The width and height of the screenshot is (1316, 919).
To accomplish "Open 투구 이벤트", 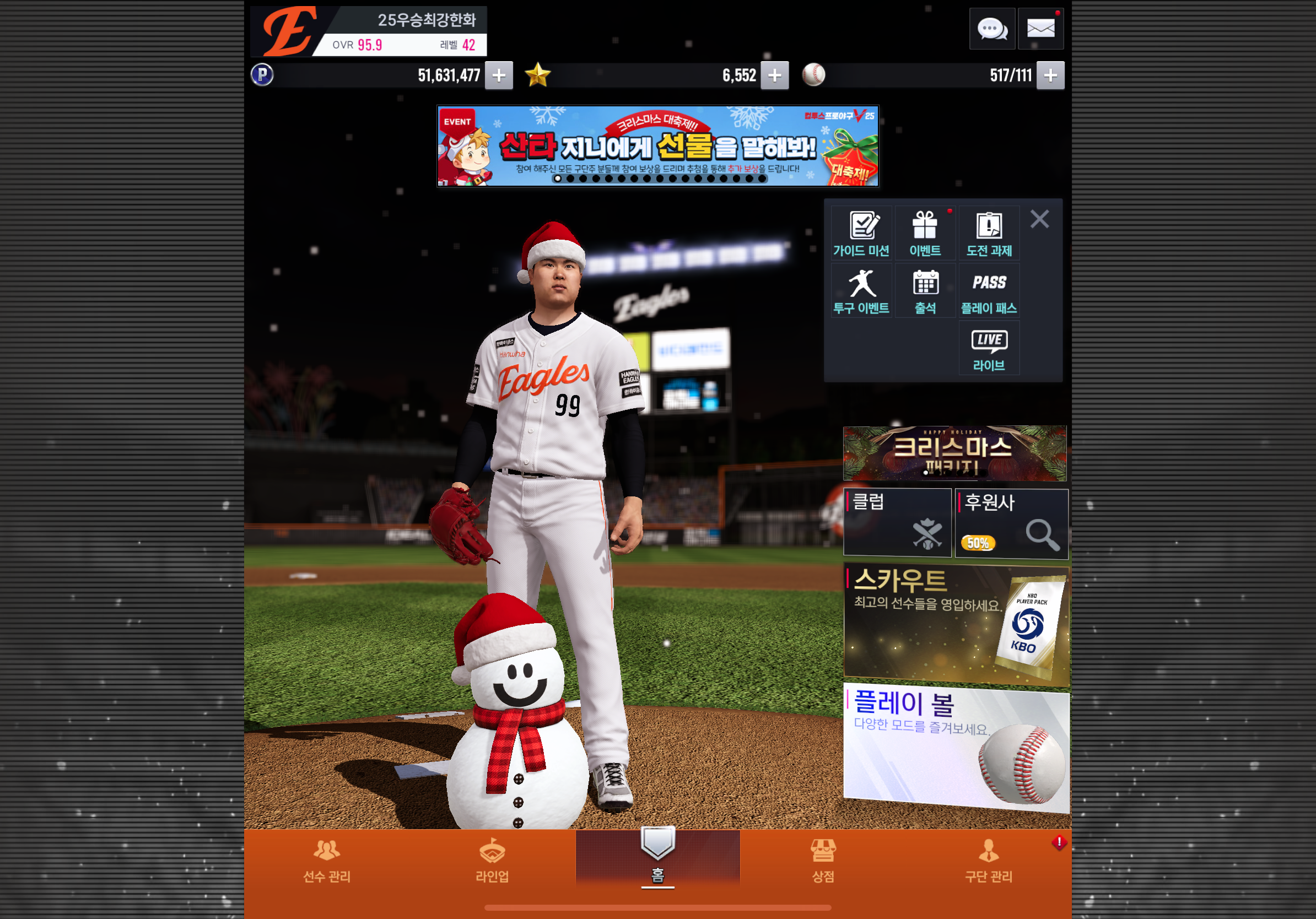I will point(861,291).
